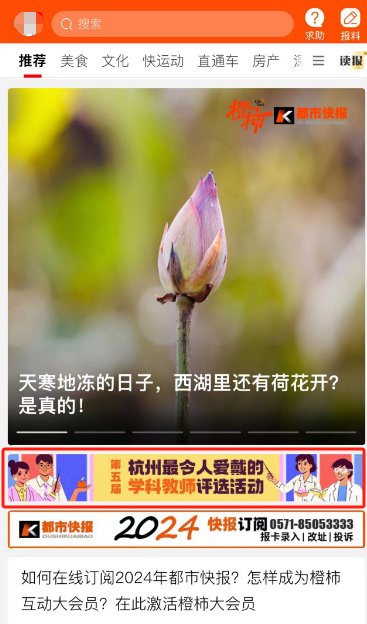This screenshot has width=367, height=624.
Task: Switch to the 直通车 tab
Action: (218, 61)
